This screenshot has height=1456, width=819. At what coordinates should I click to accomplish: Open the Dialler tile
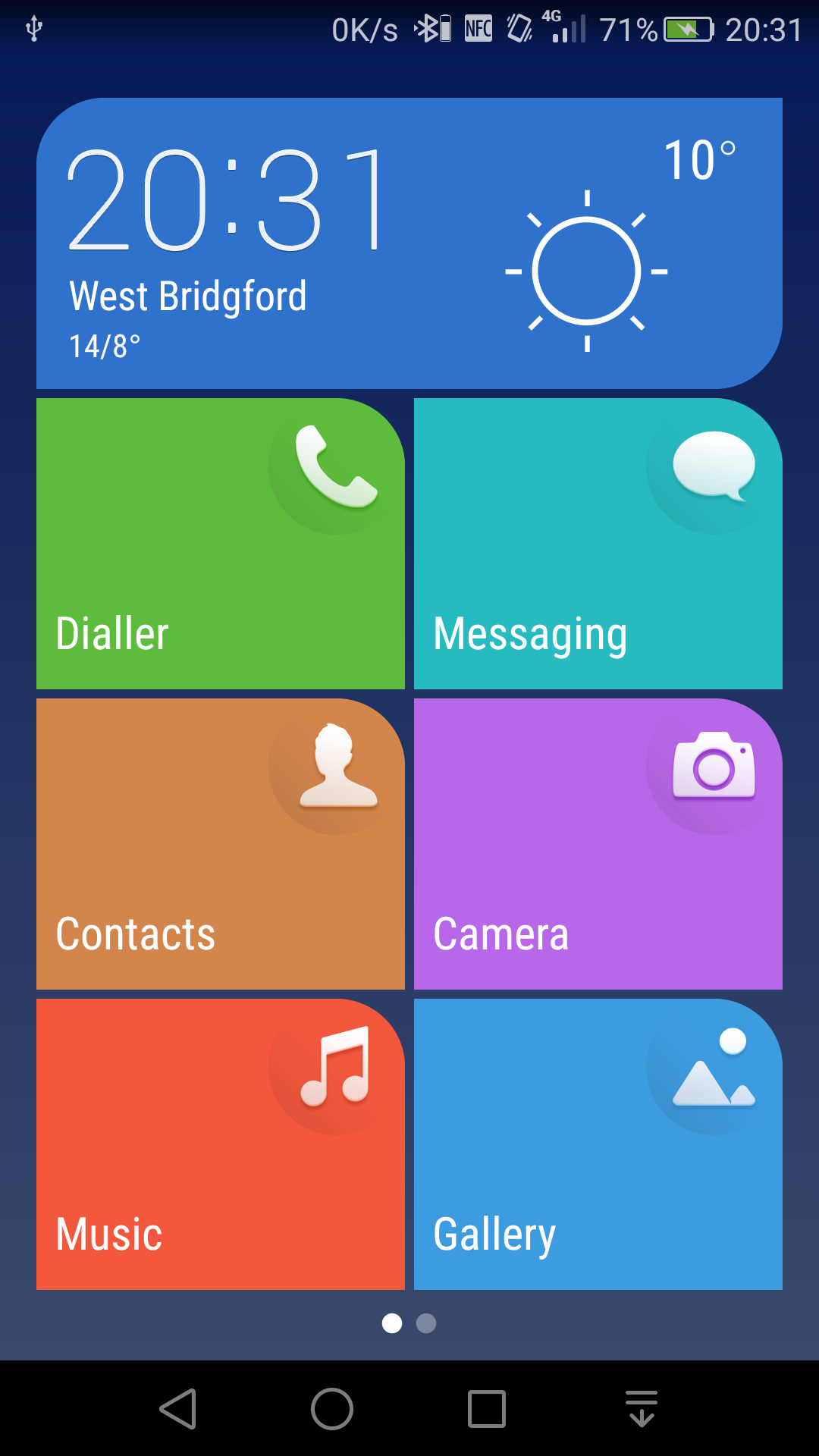pyautogui.click(x=221, y=544)
